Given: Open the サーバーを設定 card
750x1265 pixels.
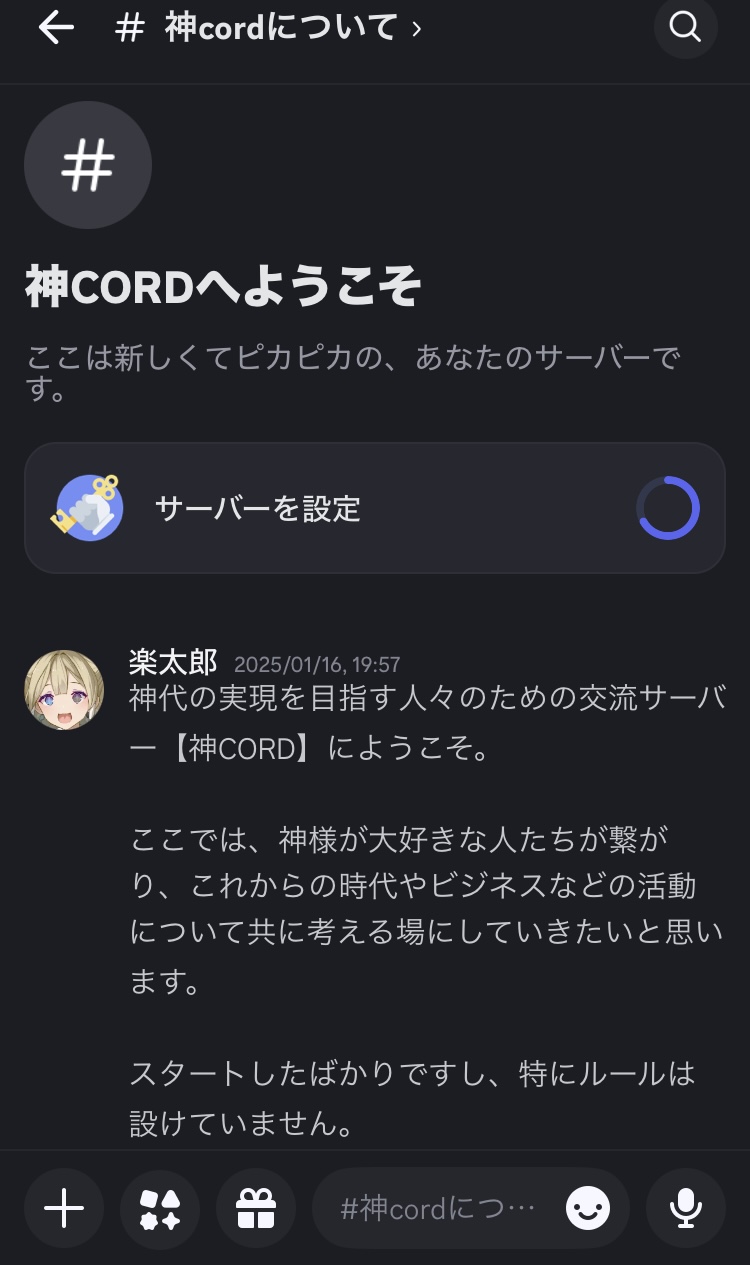Looking at the screenshot, I should 374,508.
